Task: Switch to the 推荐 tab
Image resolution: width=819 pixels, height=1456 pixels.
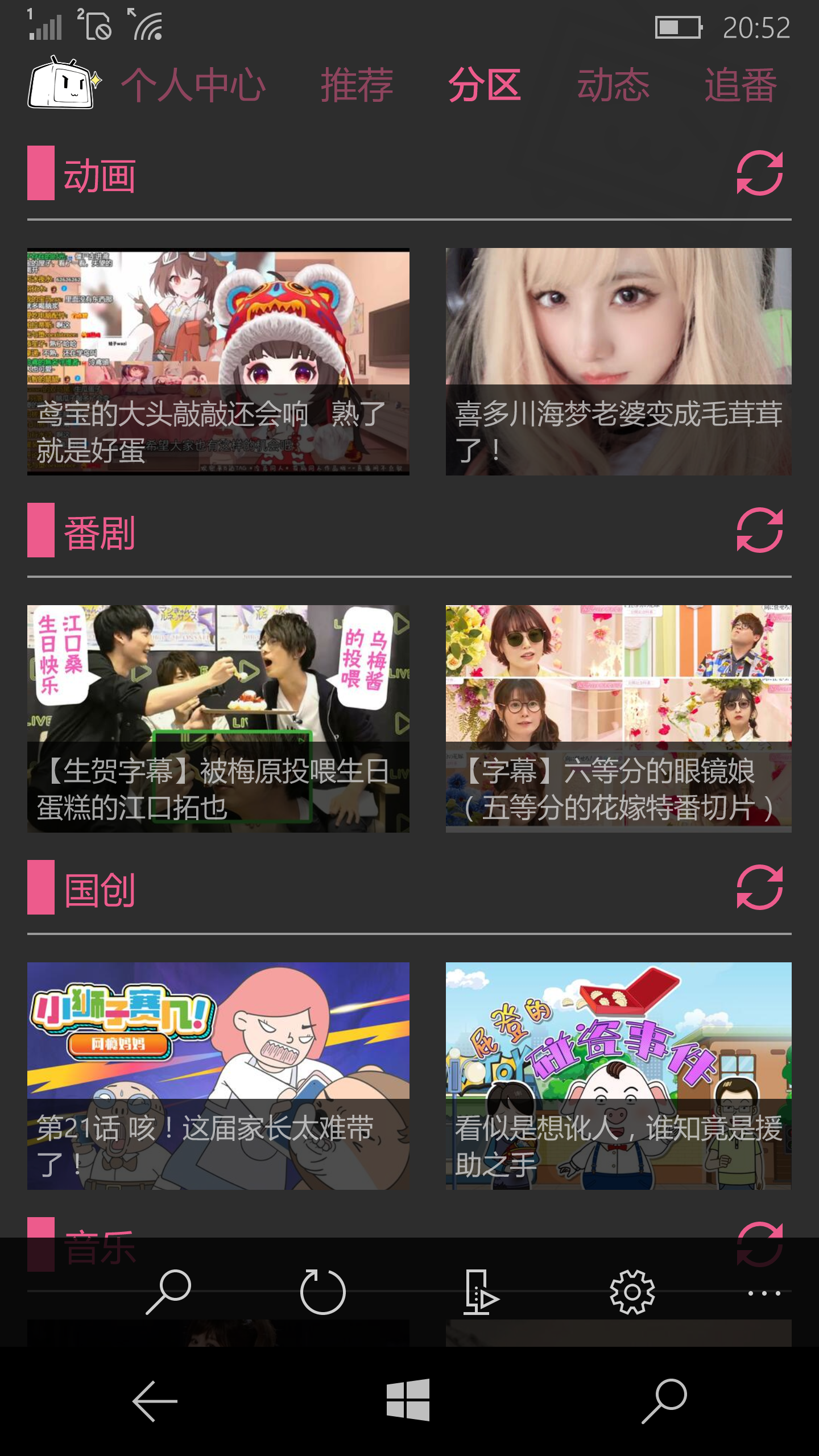Action: click(357, 85)
